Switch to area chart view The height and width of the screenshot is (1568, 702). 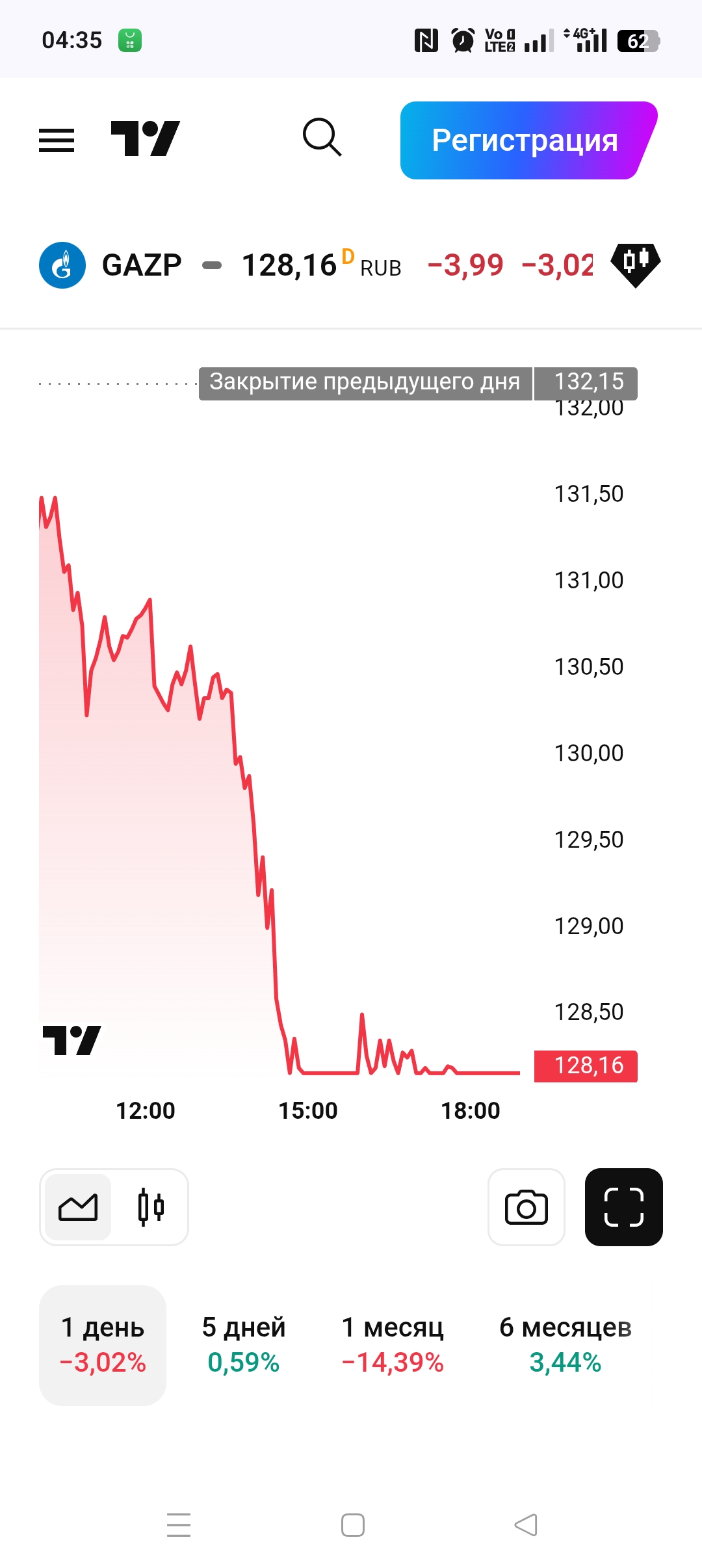(x=78, y=1207)
